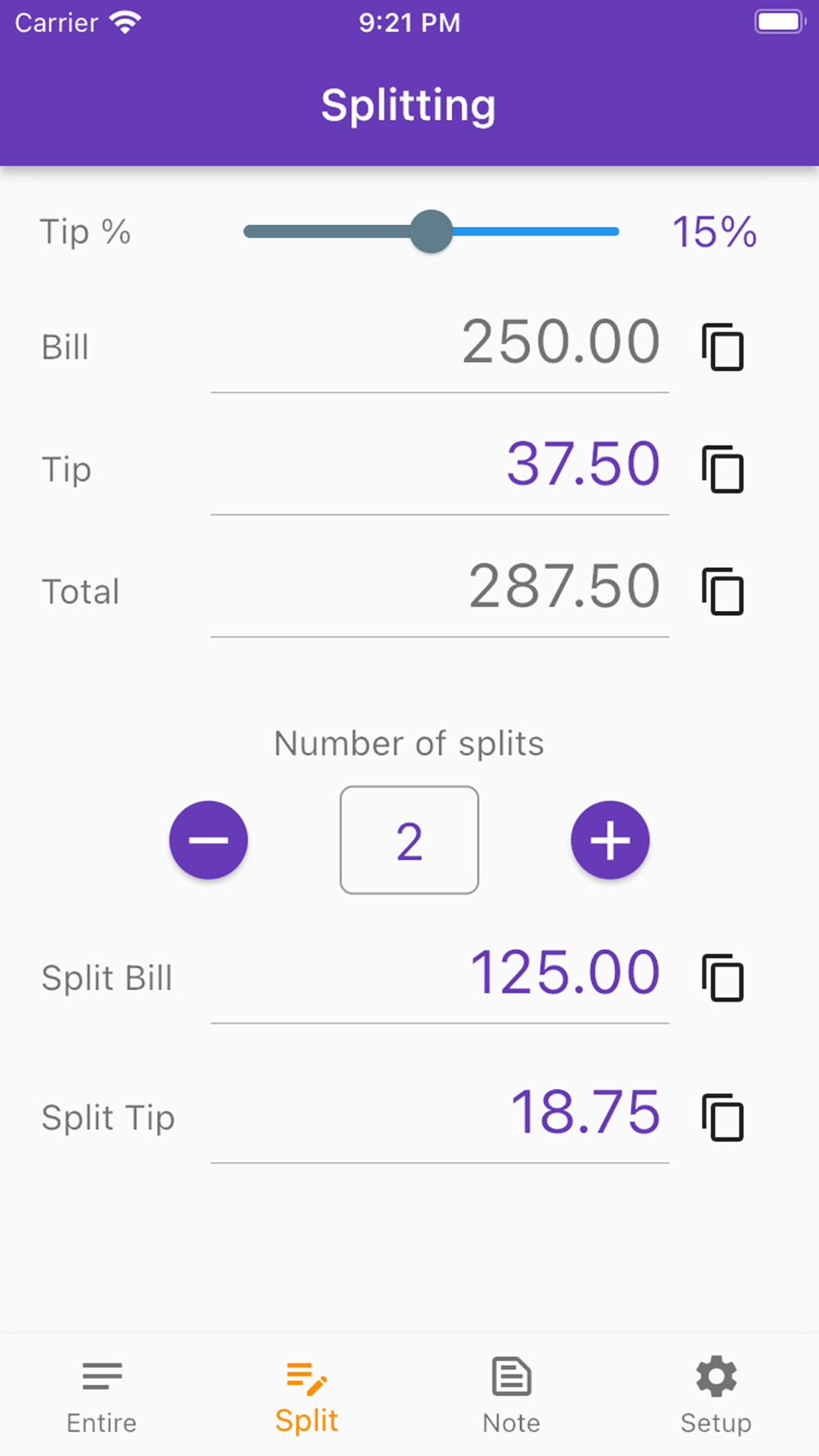Copy the Split Tip amount

pyautogui.click(x=722, y=1117)
